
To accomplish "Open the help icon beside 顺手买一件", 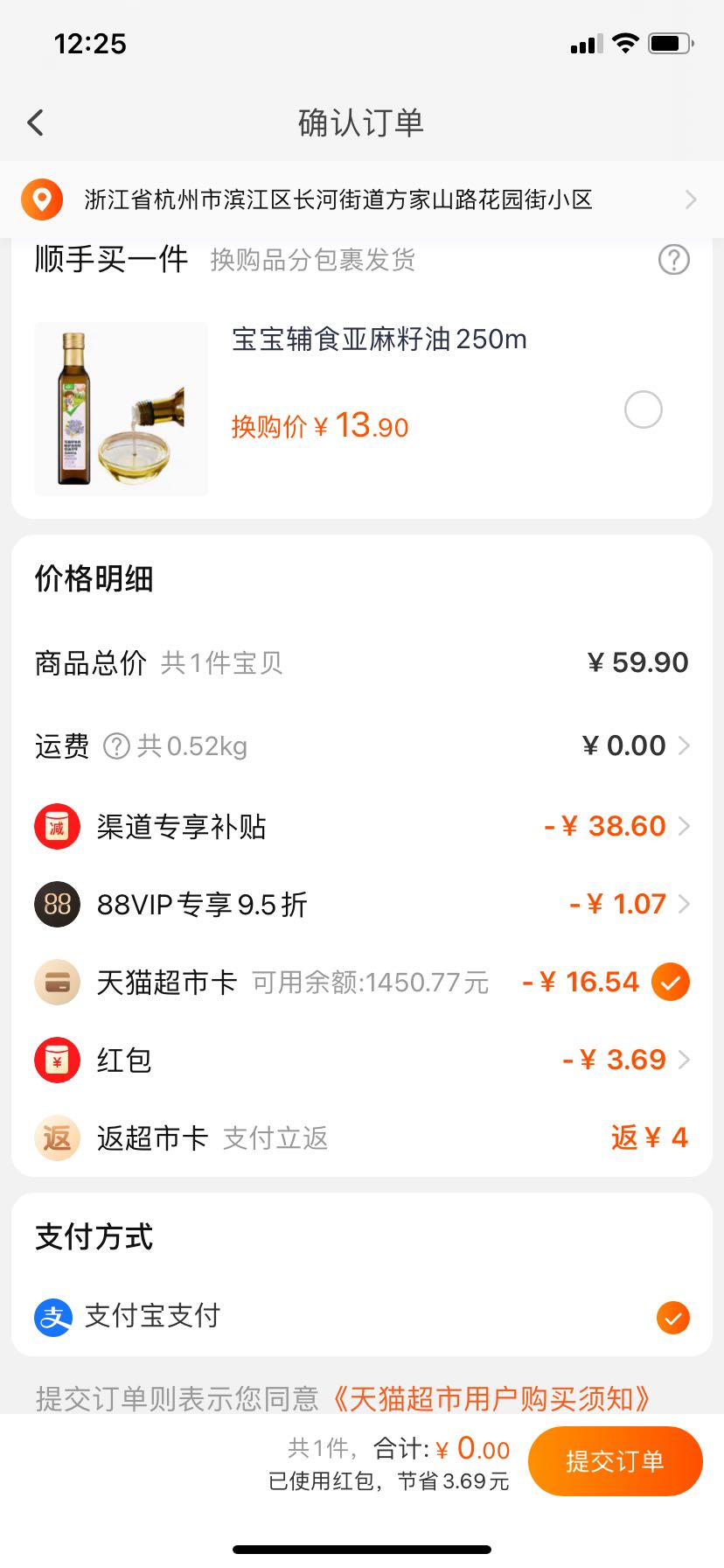I will pos(673,260).
